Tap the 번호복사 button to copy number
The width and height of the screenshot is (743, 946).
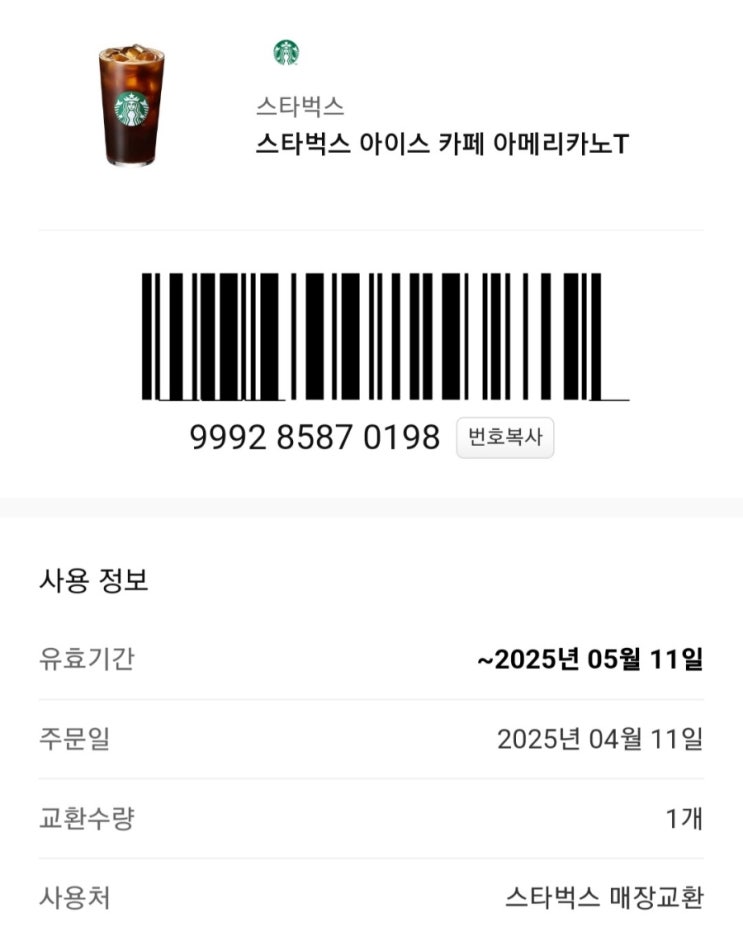tap(505, 437)
